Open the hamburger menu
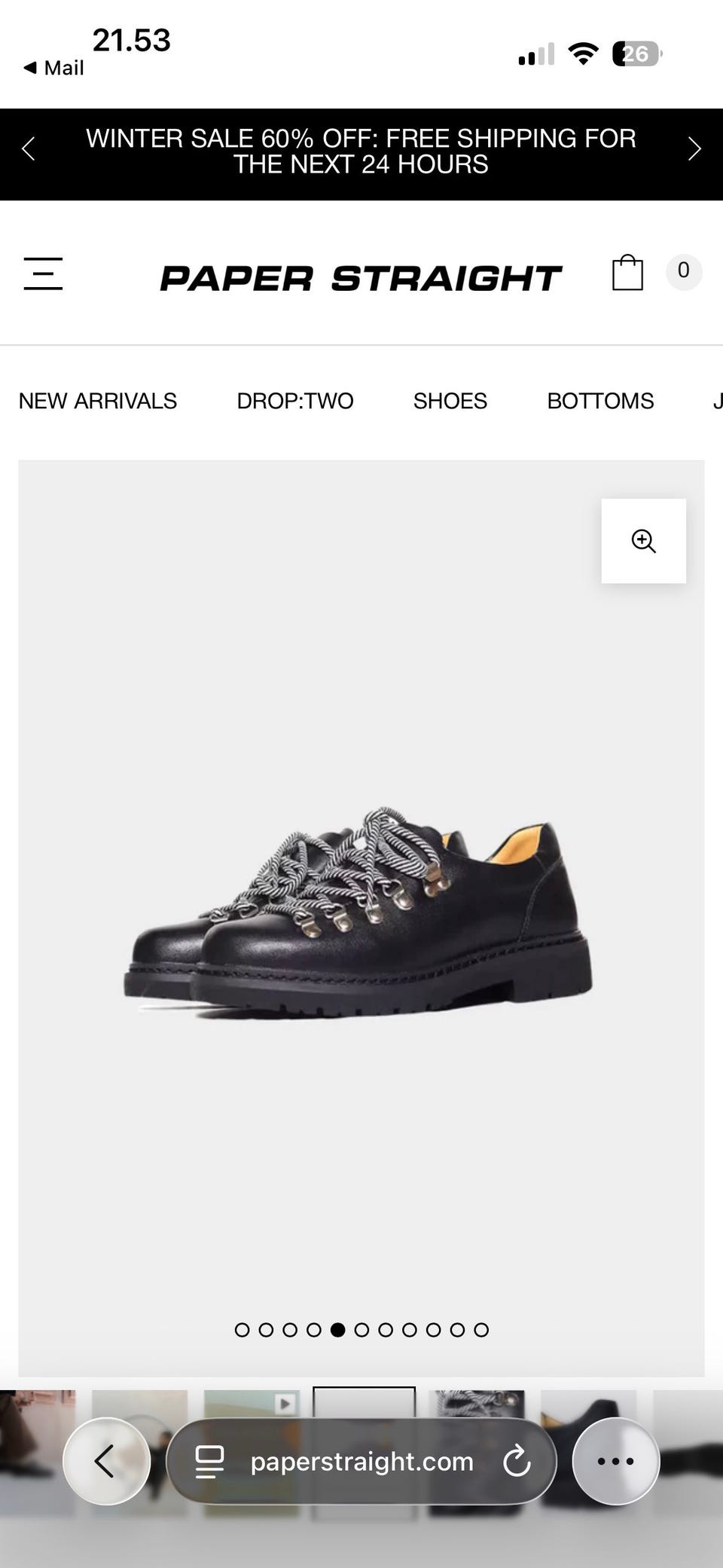Image resolution: width=723 pixels, height=1568 pixels. [43, 274]
